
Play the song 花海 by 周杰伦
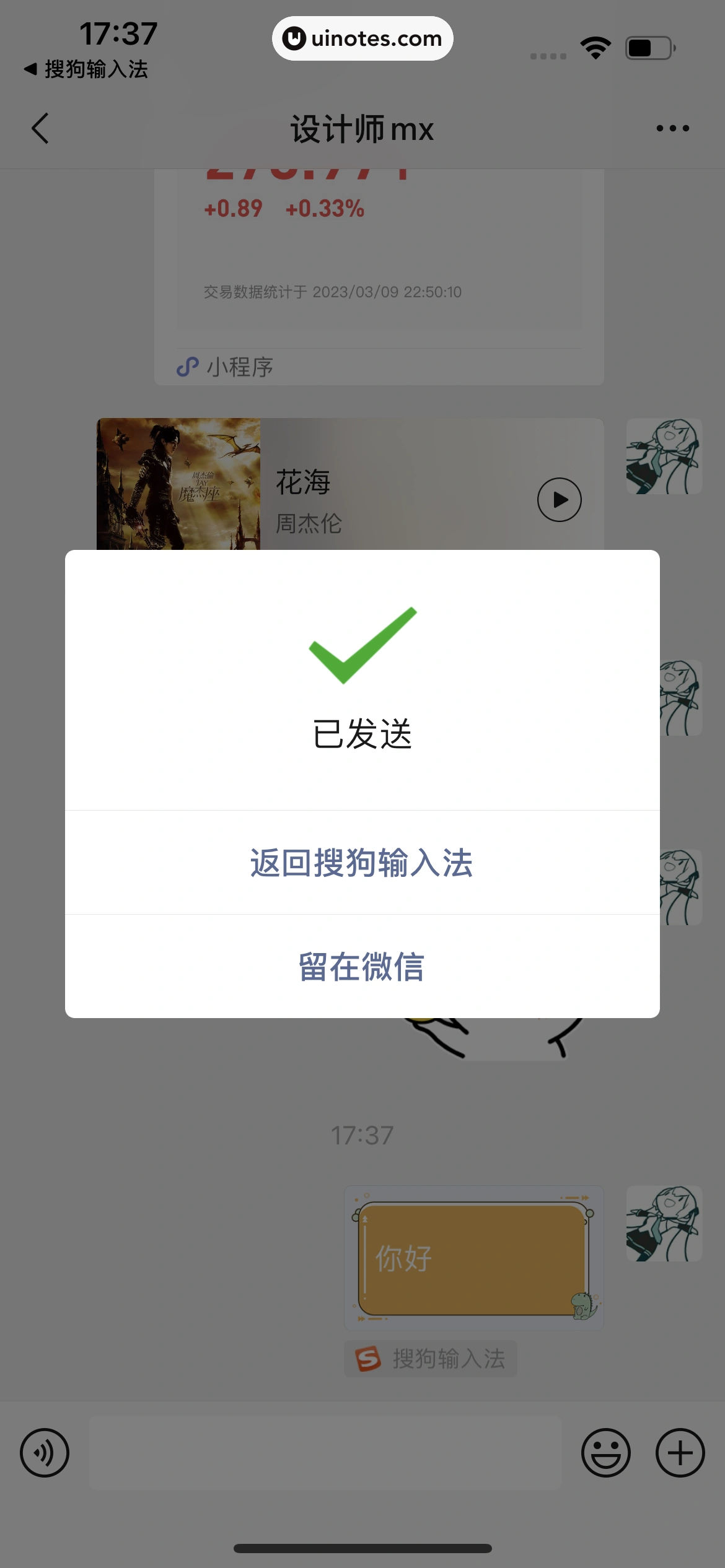pyautogui.click(x=559, y=500)
